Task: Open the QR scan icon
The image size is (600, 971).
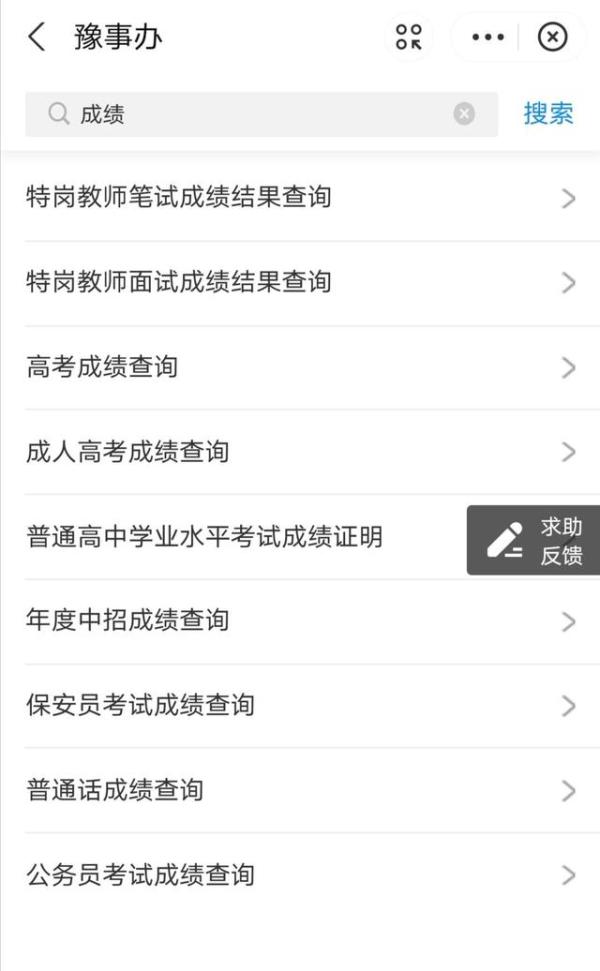Action: click(x=409, y=37)
